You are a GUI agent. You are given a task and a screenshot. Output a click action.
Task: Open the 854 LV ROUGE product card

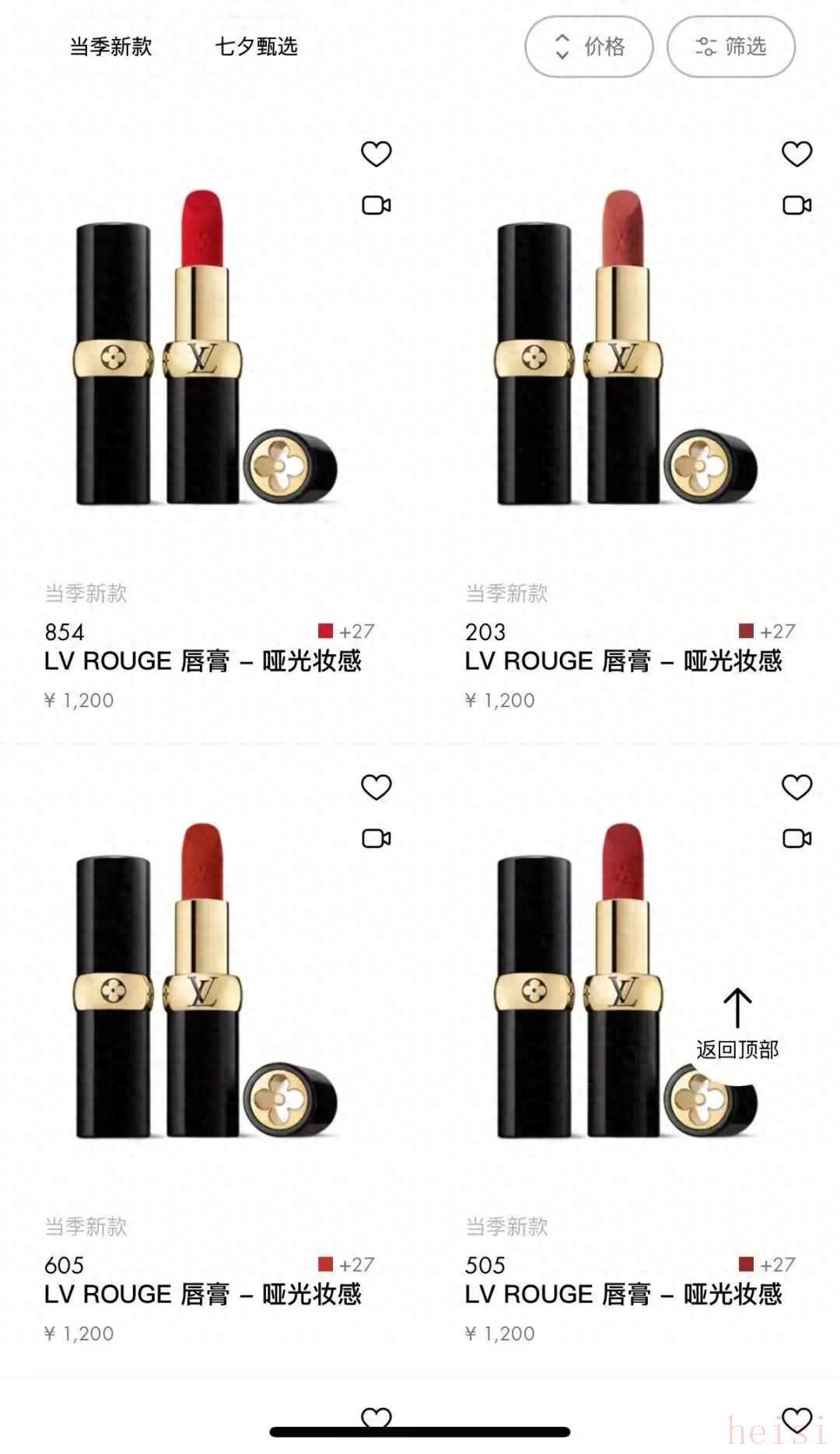(202, 661)
